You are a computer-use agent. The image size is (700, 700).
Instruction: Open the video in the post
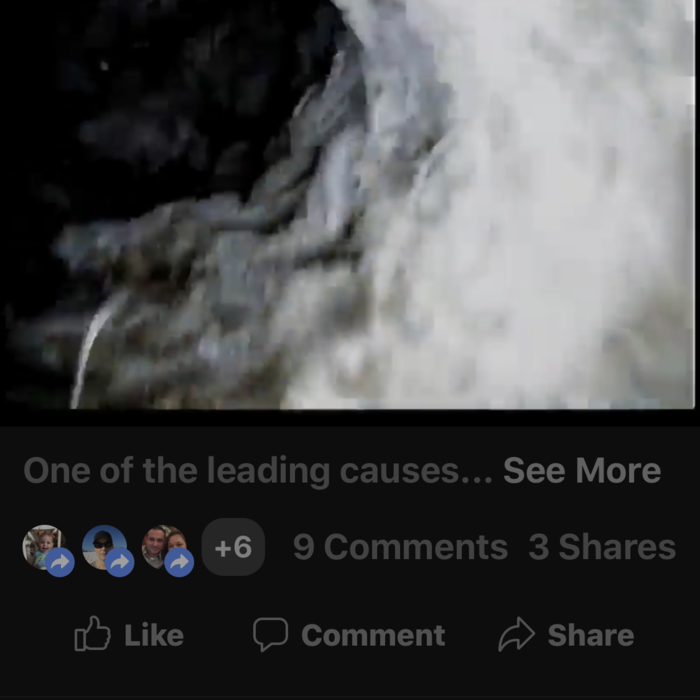[350, 205]
